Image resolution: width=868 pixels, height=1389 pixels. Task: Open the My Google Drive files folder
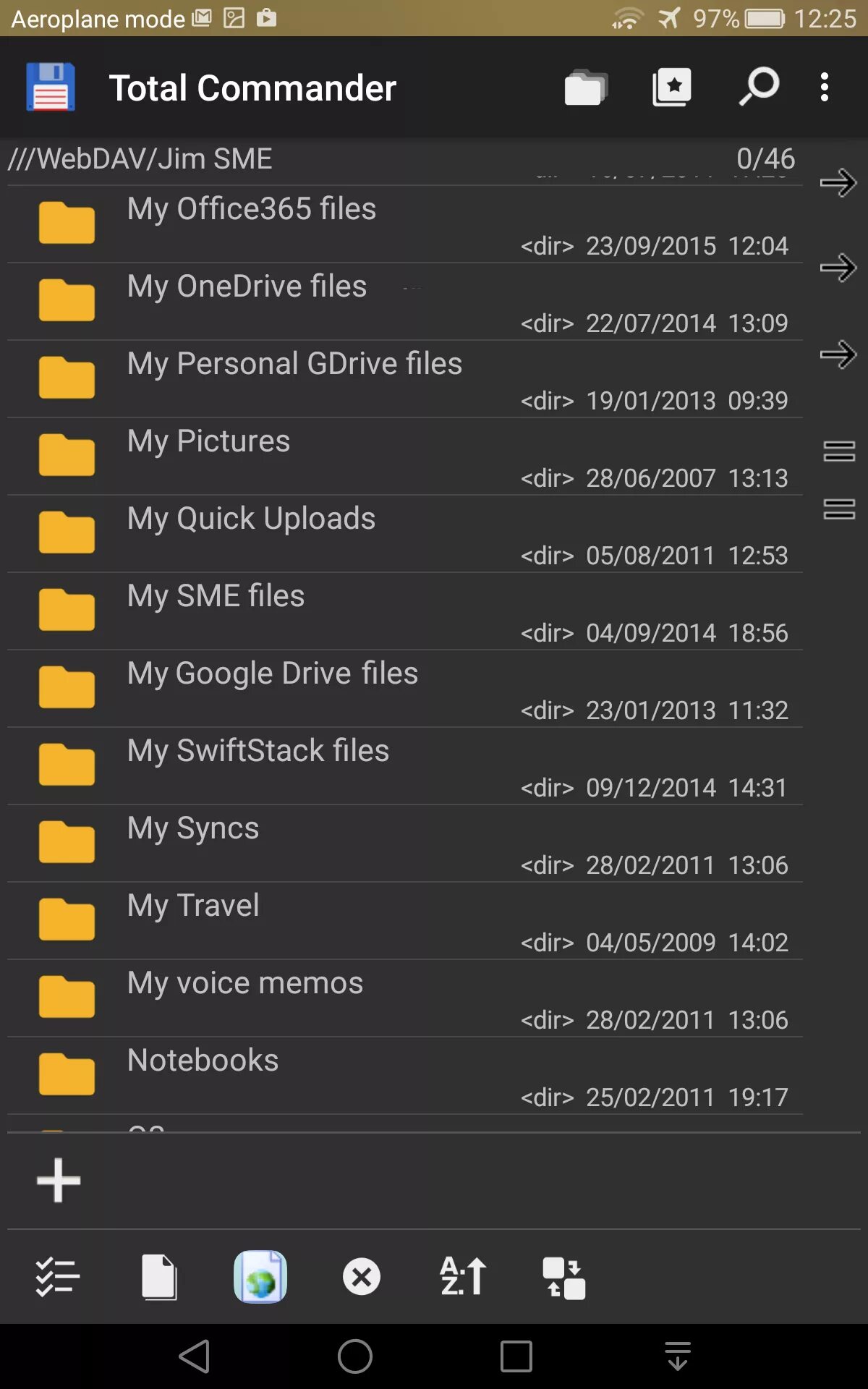pyautogui.click(x=405, y=689)
